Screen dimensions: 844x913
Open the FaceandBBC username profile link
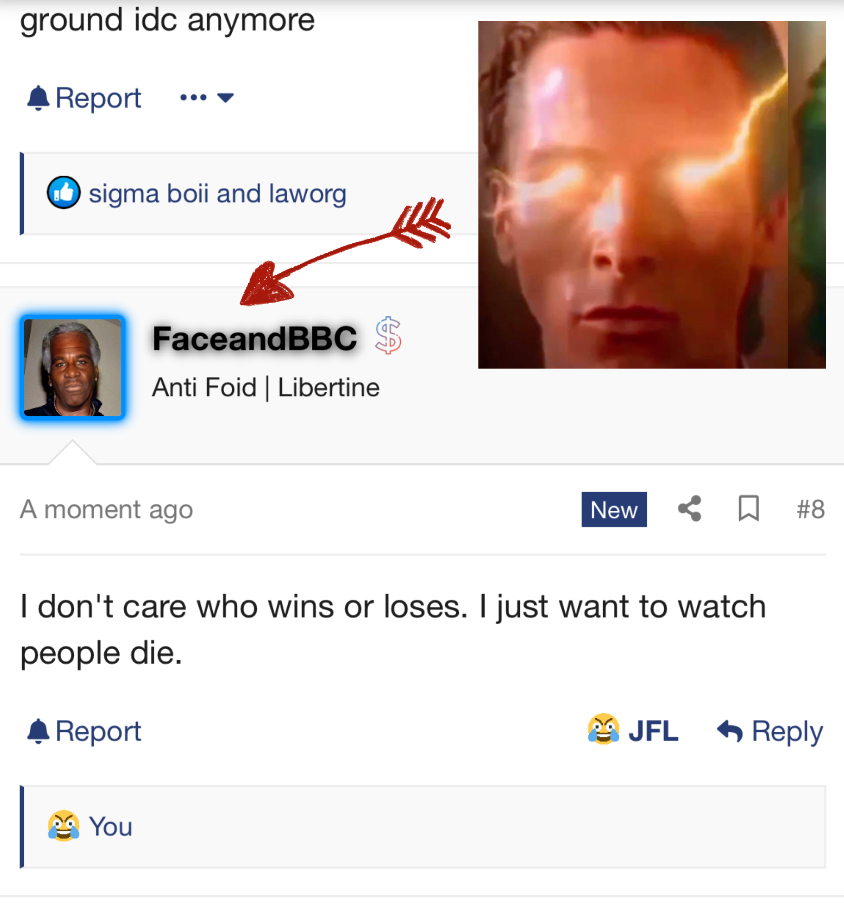click(254, 339)
